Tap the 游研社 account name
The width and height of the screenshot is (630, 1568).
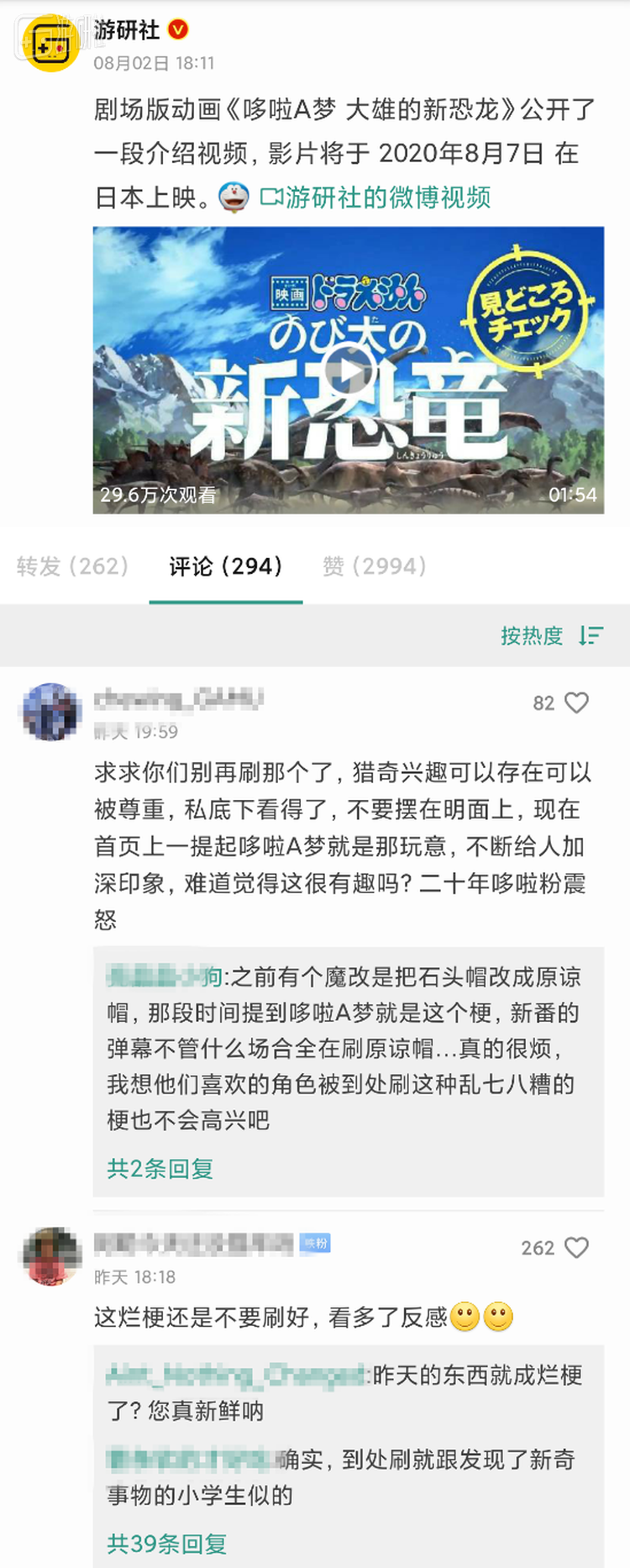[127, 30]
